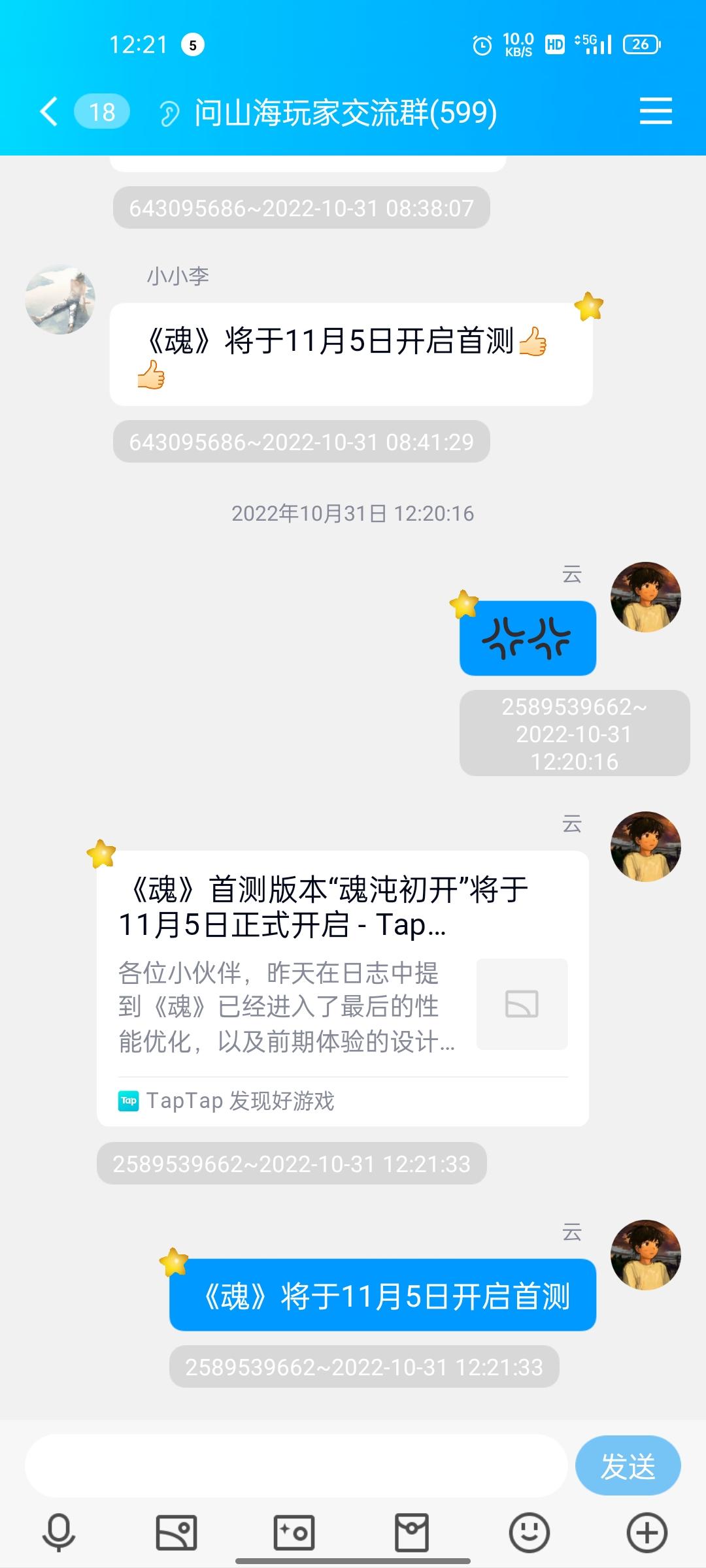Tap the message text input field
This screenshot has width=706, height=1568.
(295, 1466)
